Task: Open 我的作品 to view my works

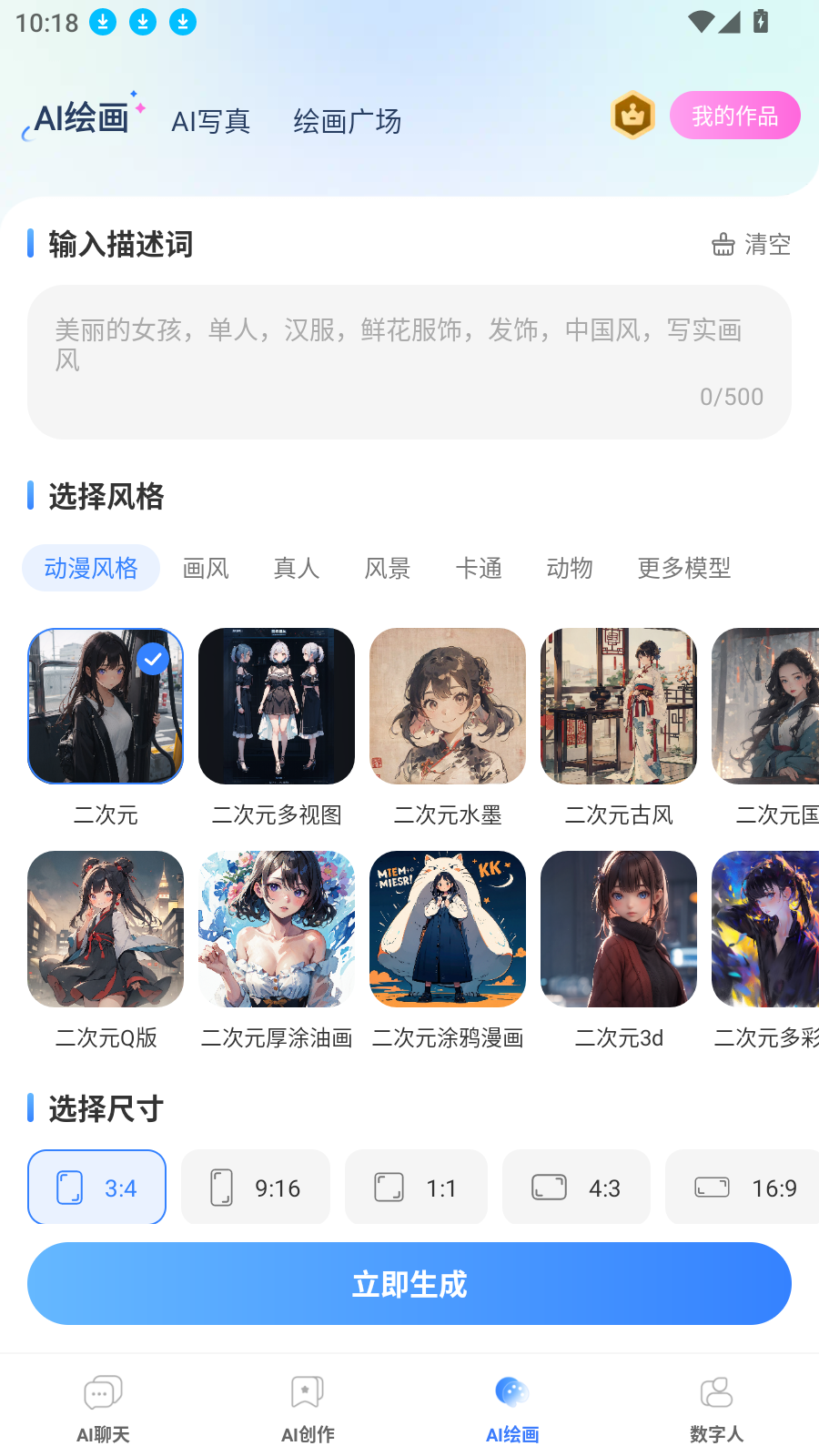Action: 735,115
